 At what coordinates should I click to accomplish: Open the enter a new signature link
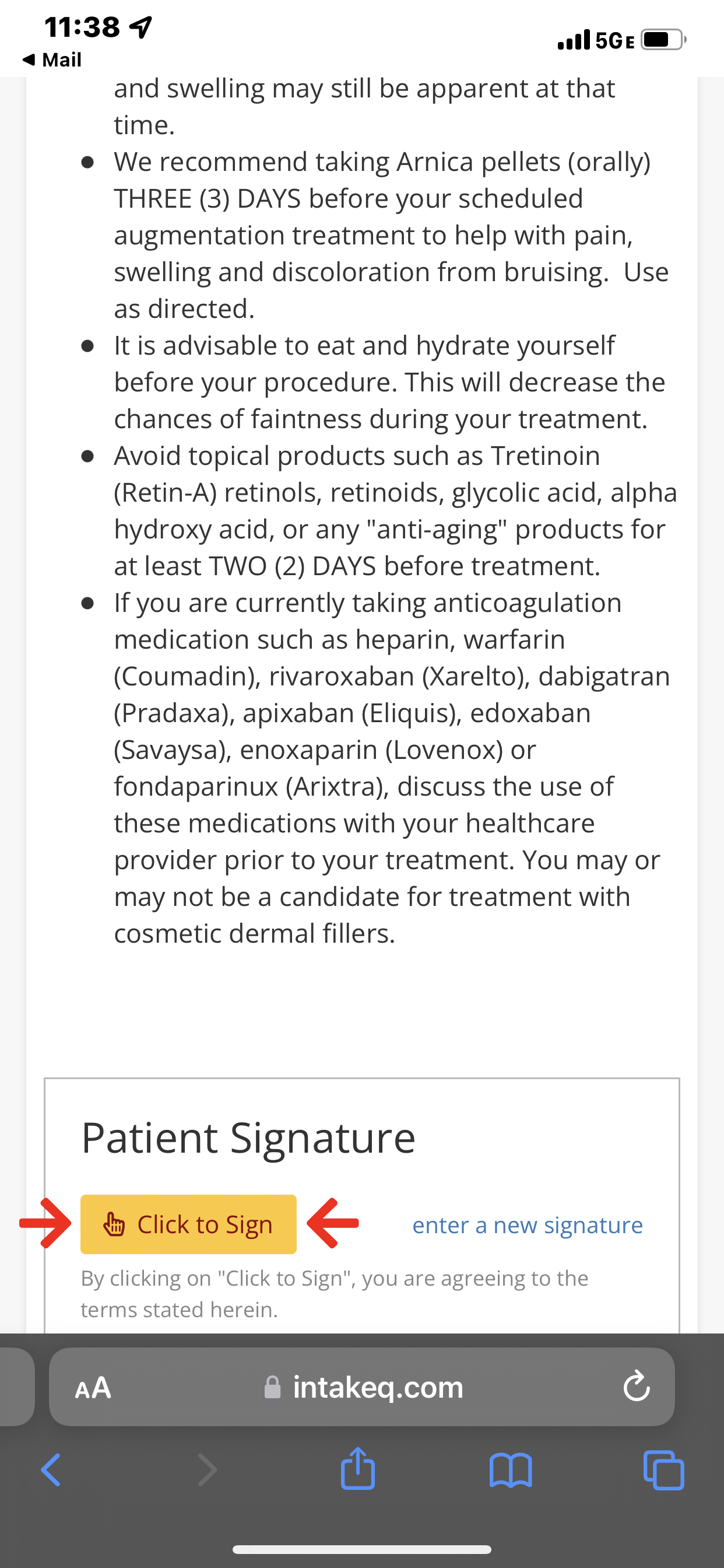pyautogui.click(x=528, y=1224)
